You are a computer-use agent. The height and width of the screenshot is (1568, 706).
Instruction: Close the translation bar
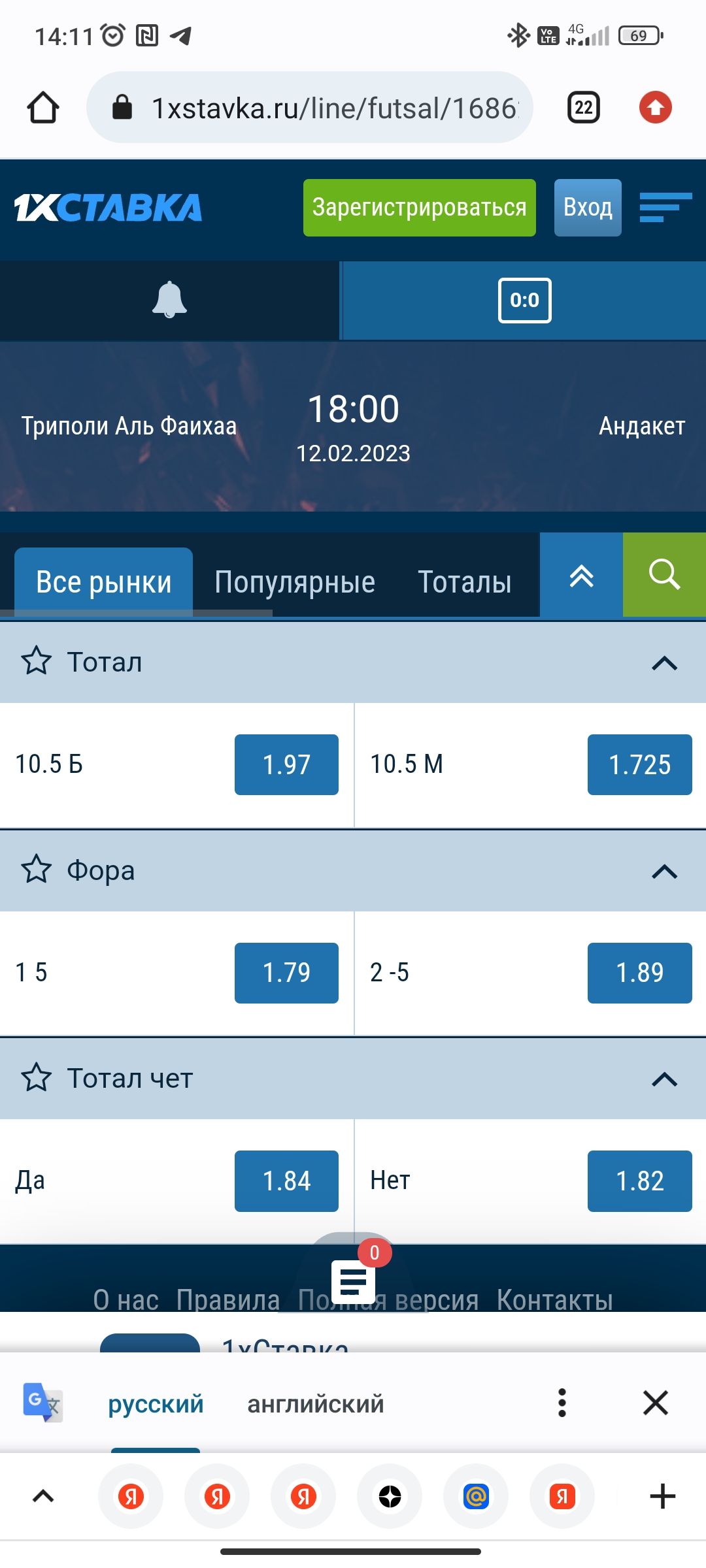pos(655,1403)
